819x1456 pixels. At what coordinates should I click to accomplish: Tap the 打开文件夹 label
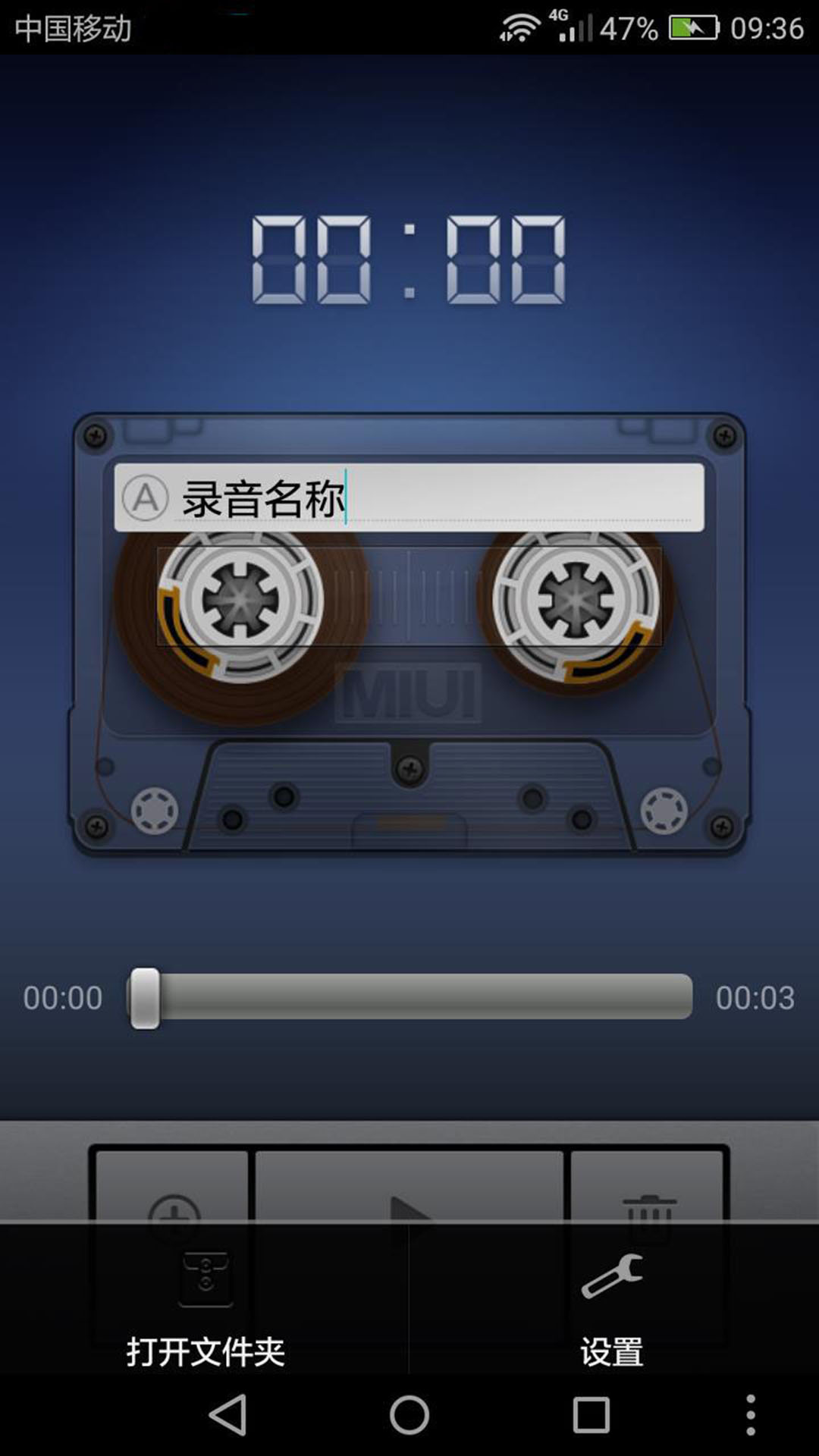[x=206, y=1352]
